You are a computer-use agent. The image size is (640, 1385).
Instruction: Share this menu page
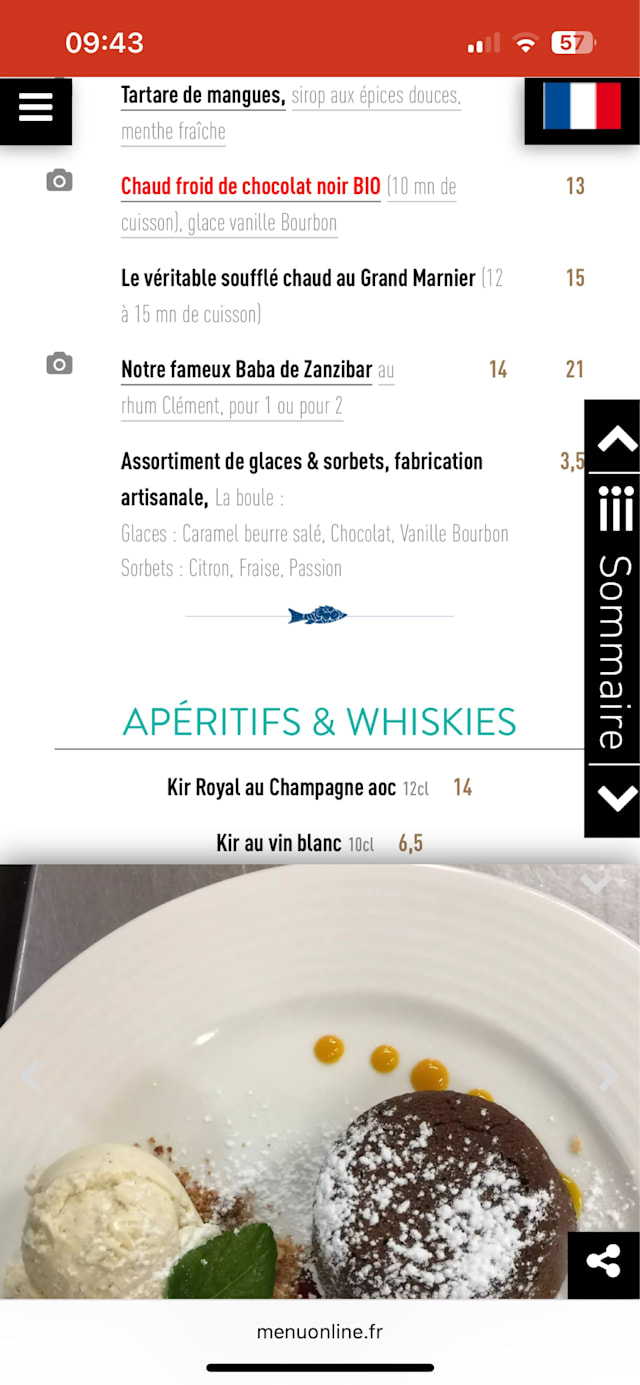pos(603,1262)
